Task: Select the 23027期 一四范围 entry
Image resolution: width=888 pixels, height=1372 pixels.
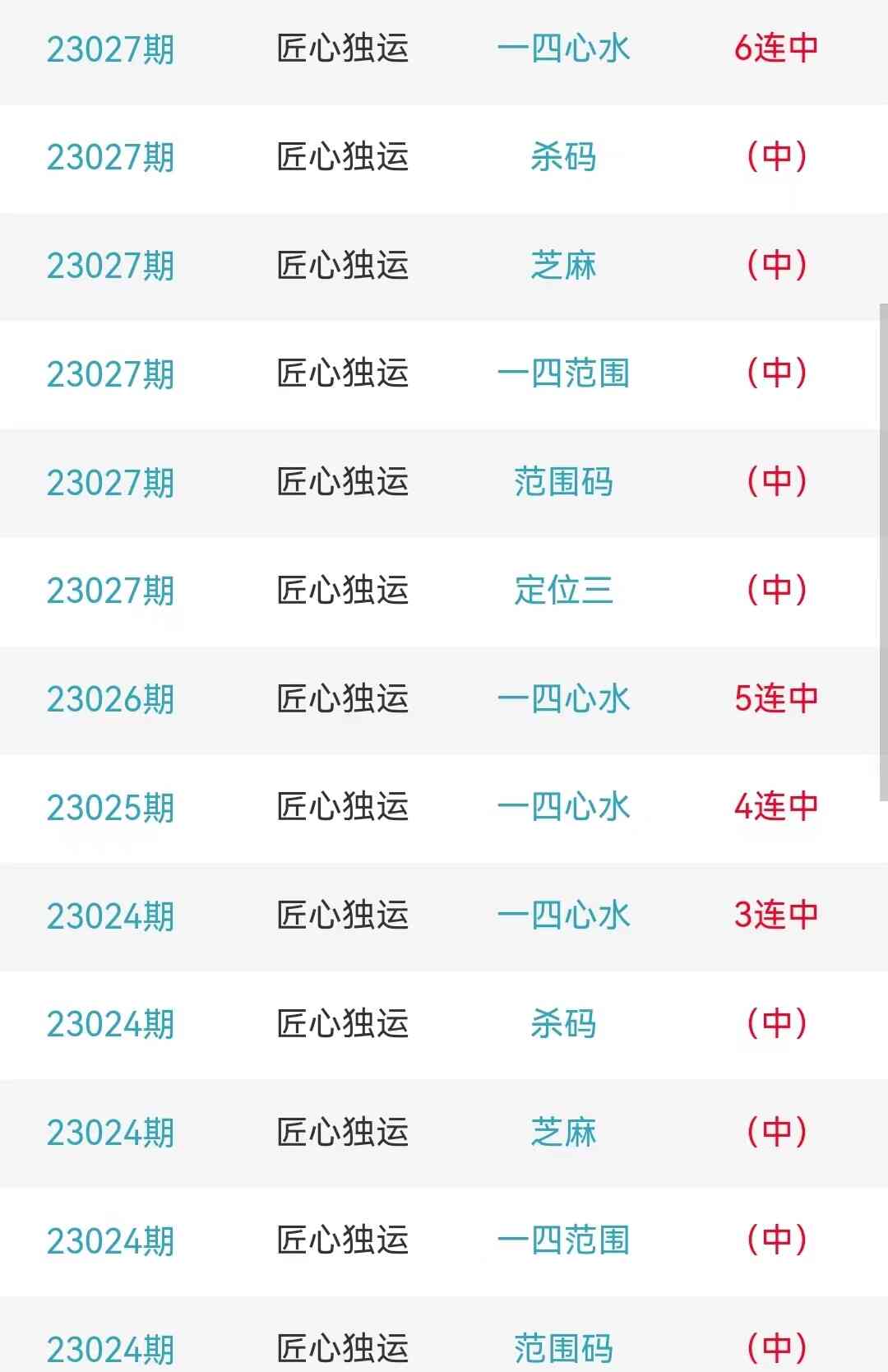Action: [x=563, y=374]
